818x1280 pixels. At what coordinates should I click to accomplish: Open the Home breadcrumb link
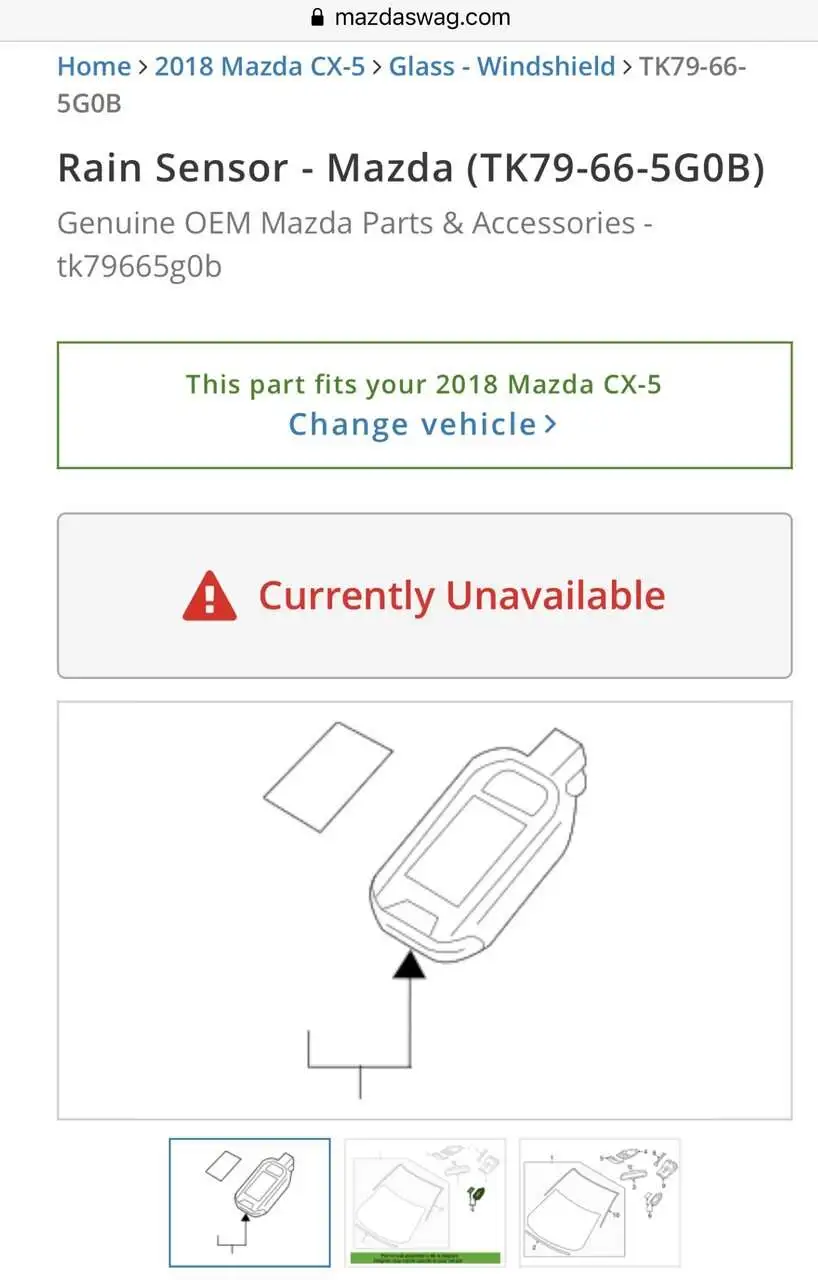point(94,67)
